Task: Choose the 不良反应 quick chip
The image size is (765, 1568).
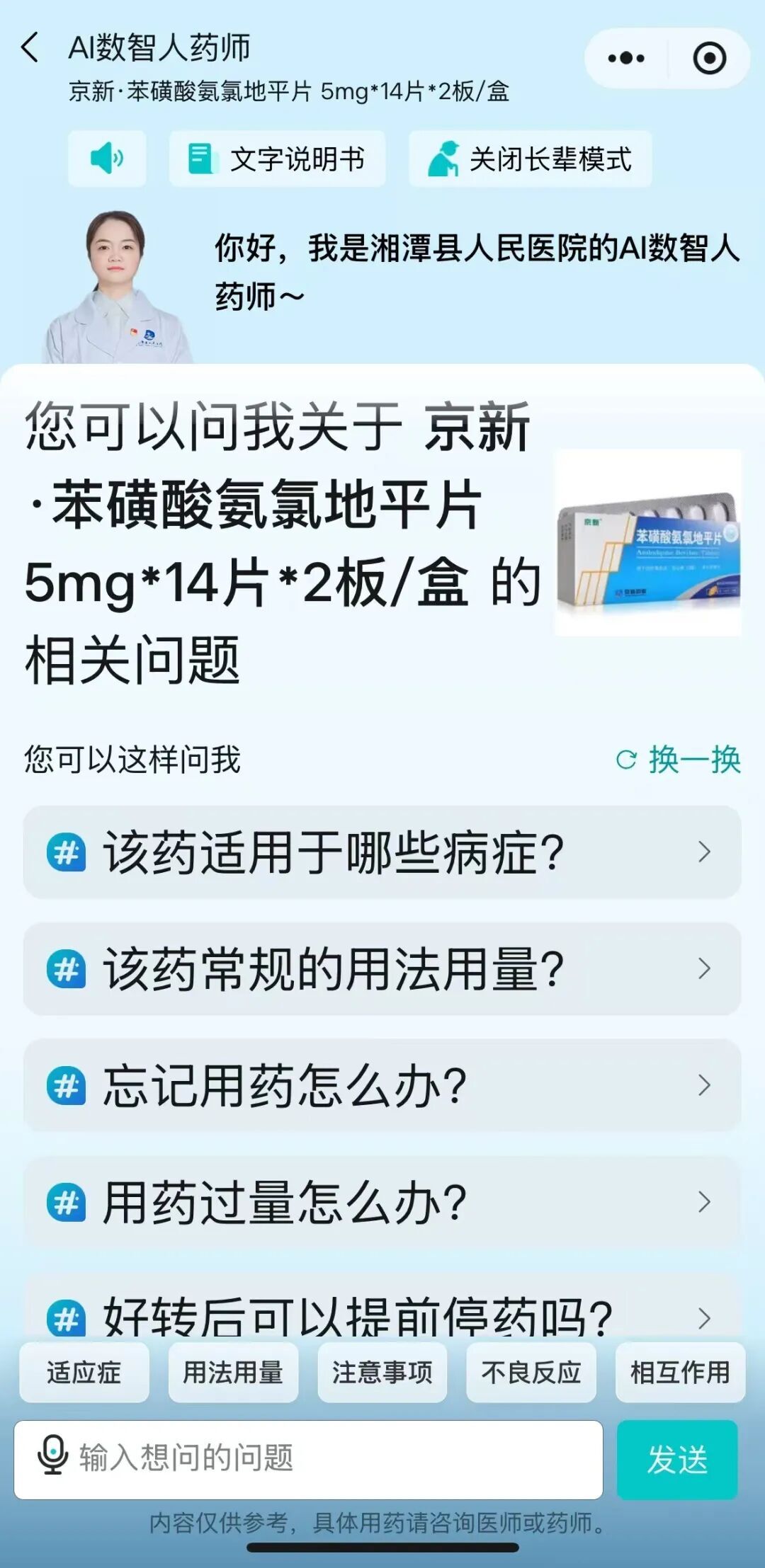Action: (x=531, y=1373)
